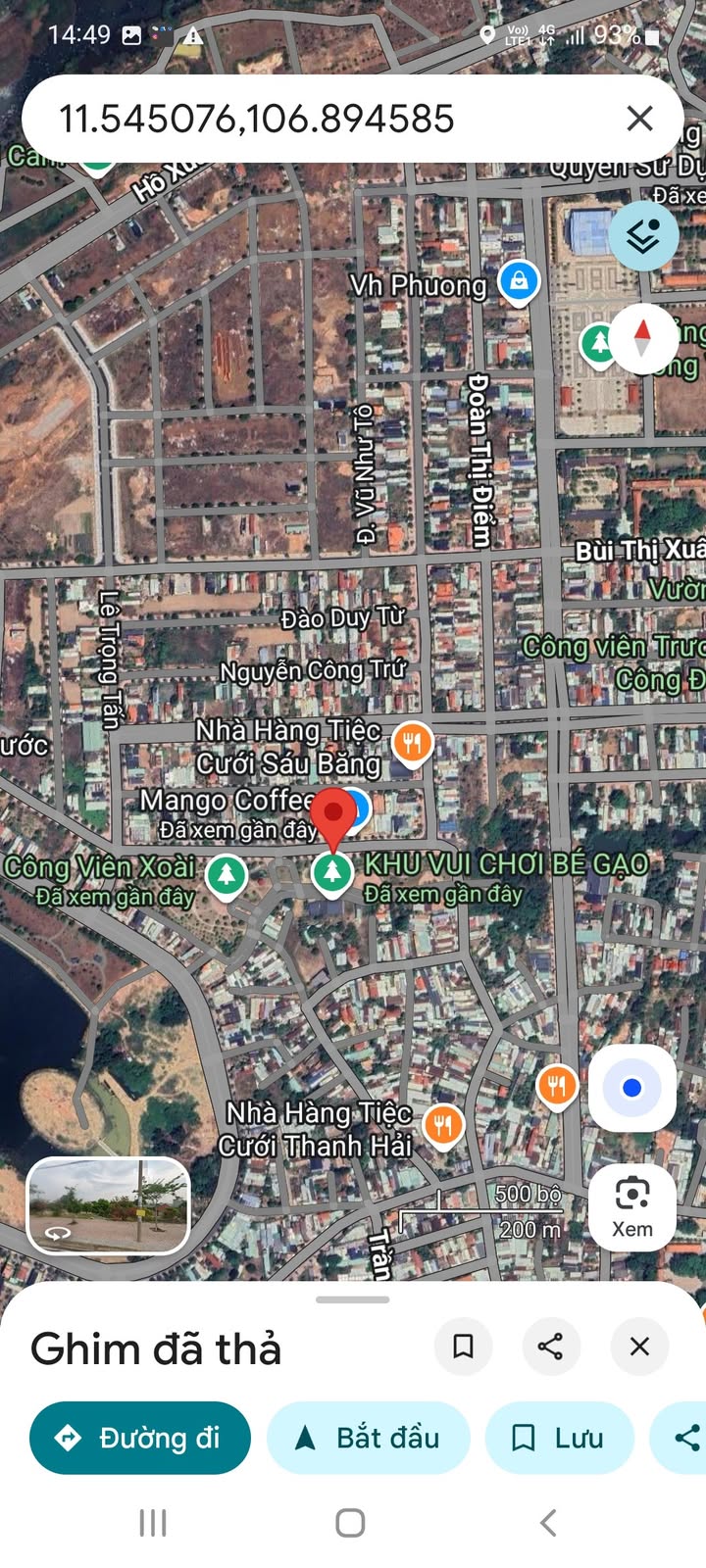This screenshot has width=706, height=1568.
Task: Start navigation with Bắt đầu
Action: (x=368, y=1438)
